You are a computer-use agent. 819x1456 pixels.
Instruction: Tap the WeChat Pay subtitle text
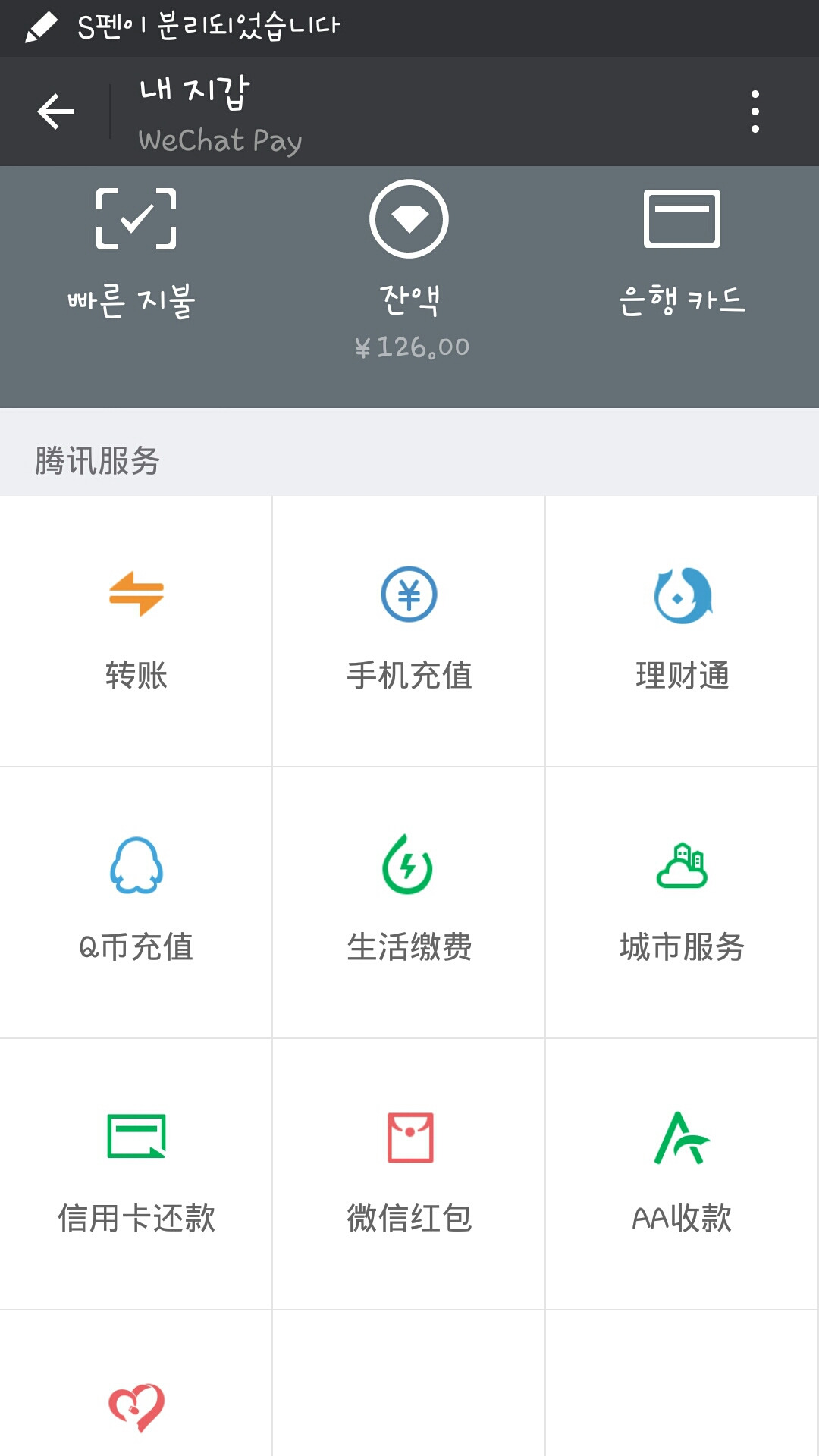click(221, 140)
